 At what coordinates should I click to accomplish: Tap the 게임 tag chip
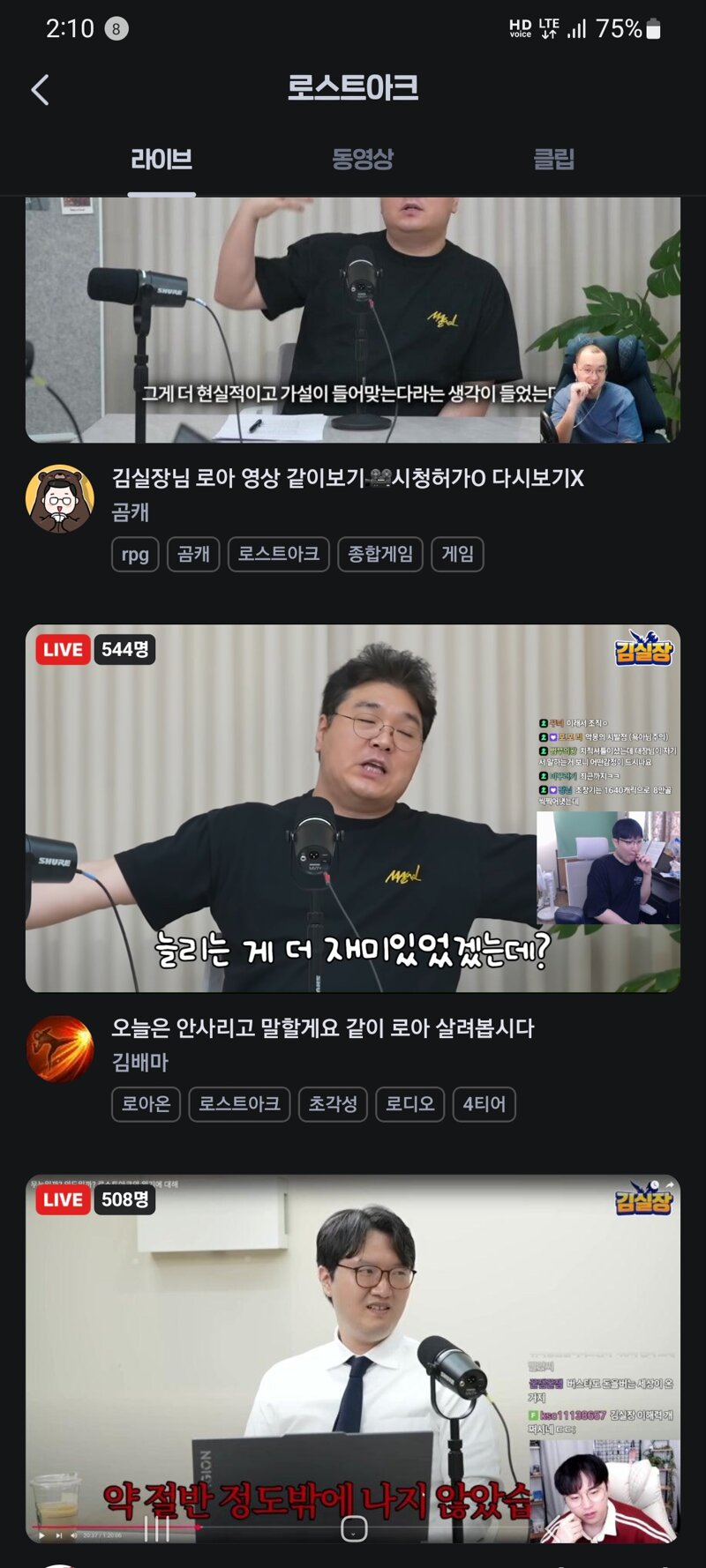457,555
